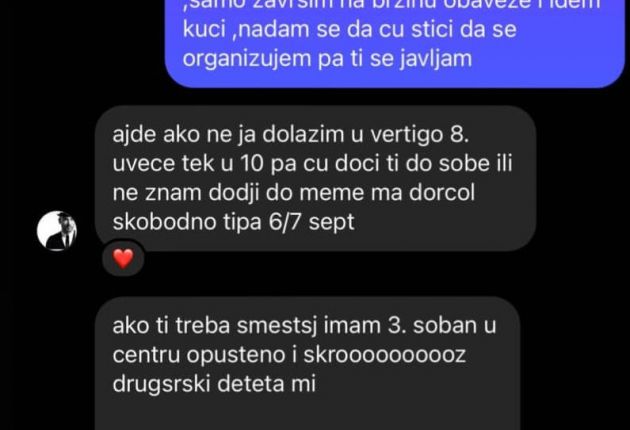Open the sender's profile picture

pyautogui.click(x=58, y=231)
